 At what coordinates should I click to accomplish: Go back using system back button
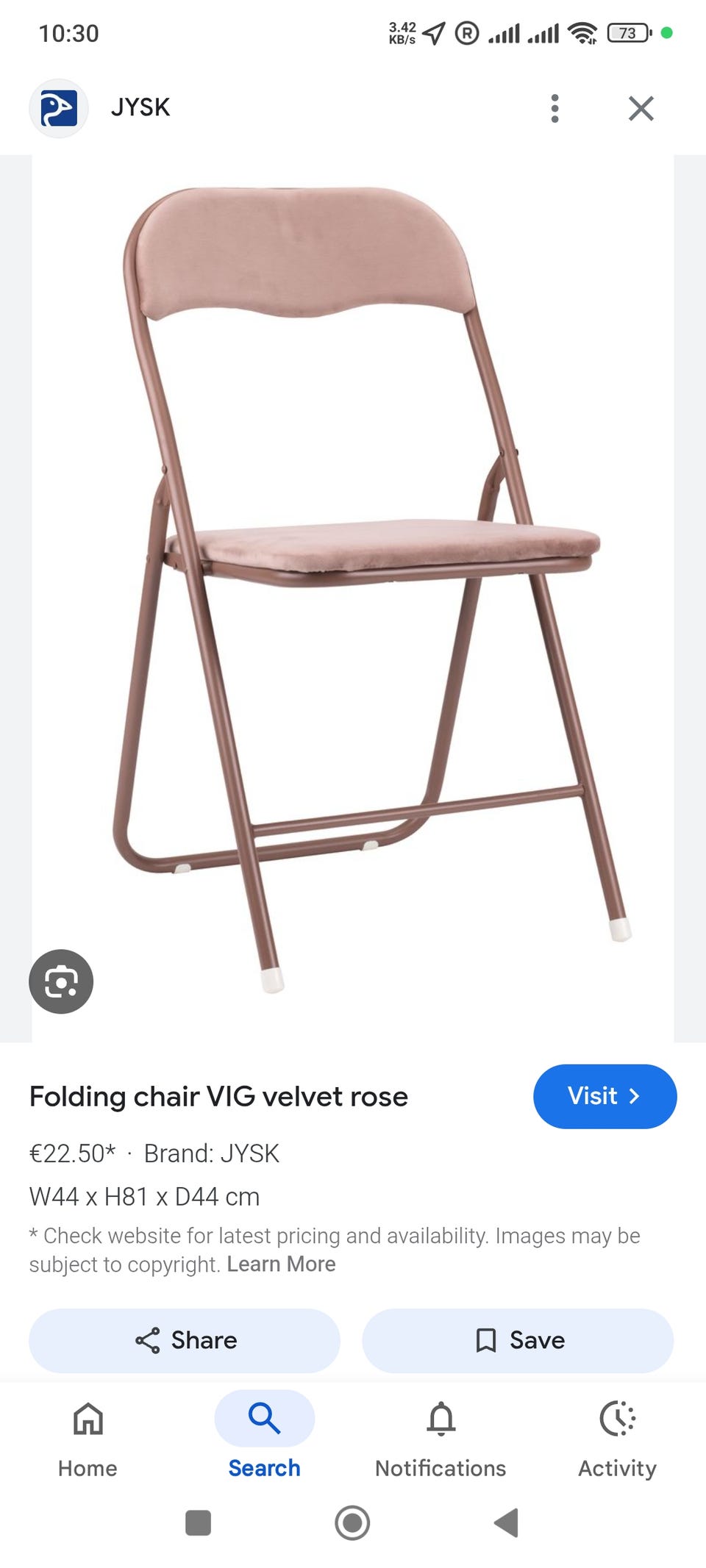(x=506, y=1522)
